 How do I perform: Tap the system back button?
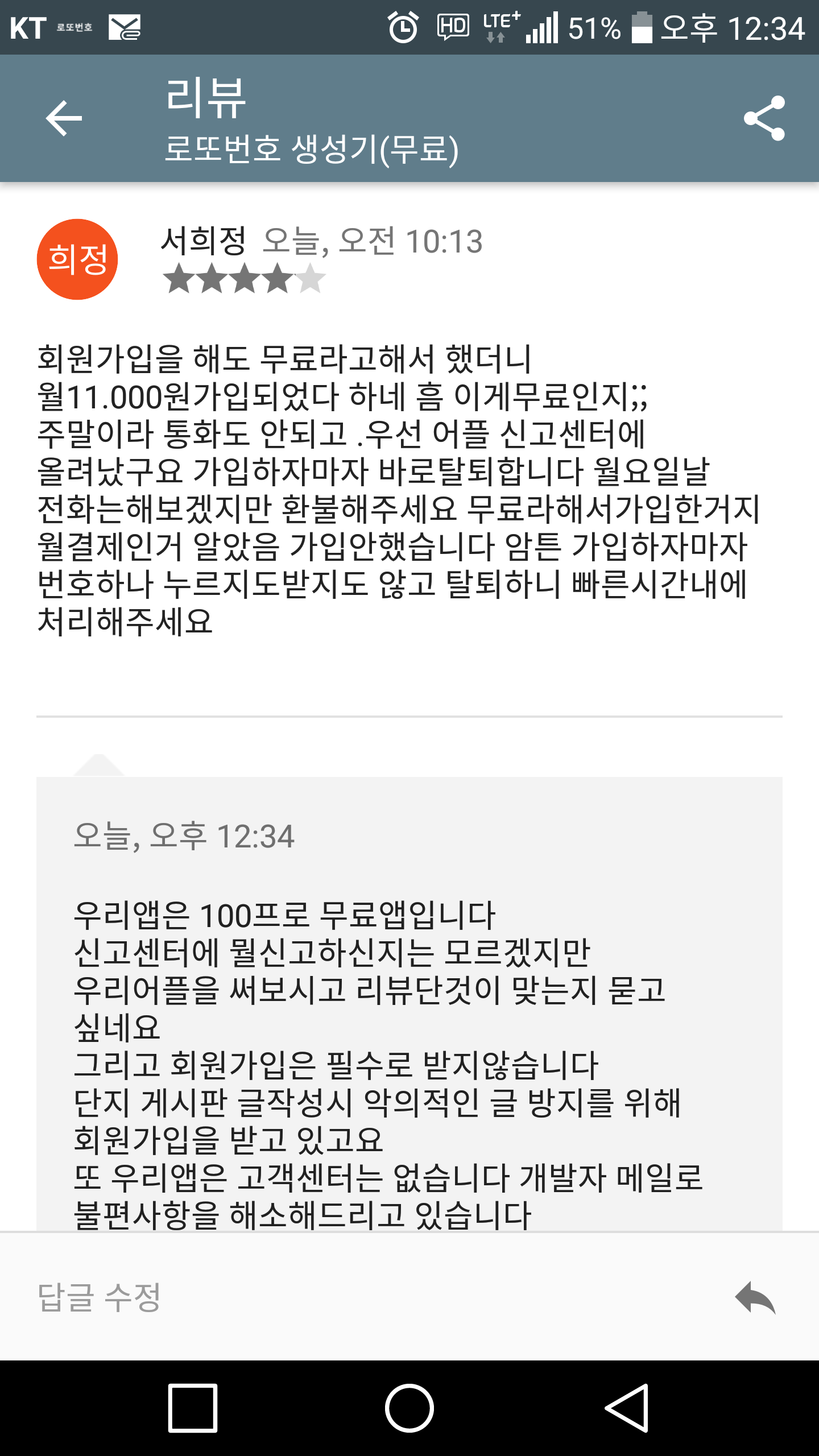point(627,1408)
